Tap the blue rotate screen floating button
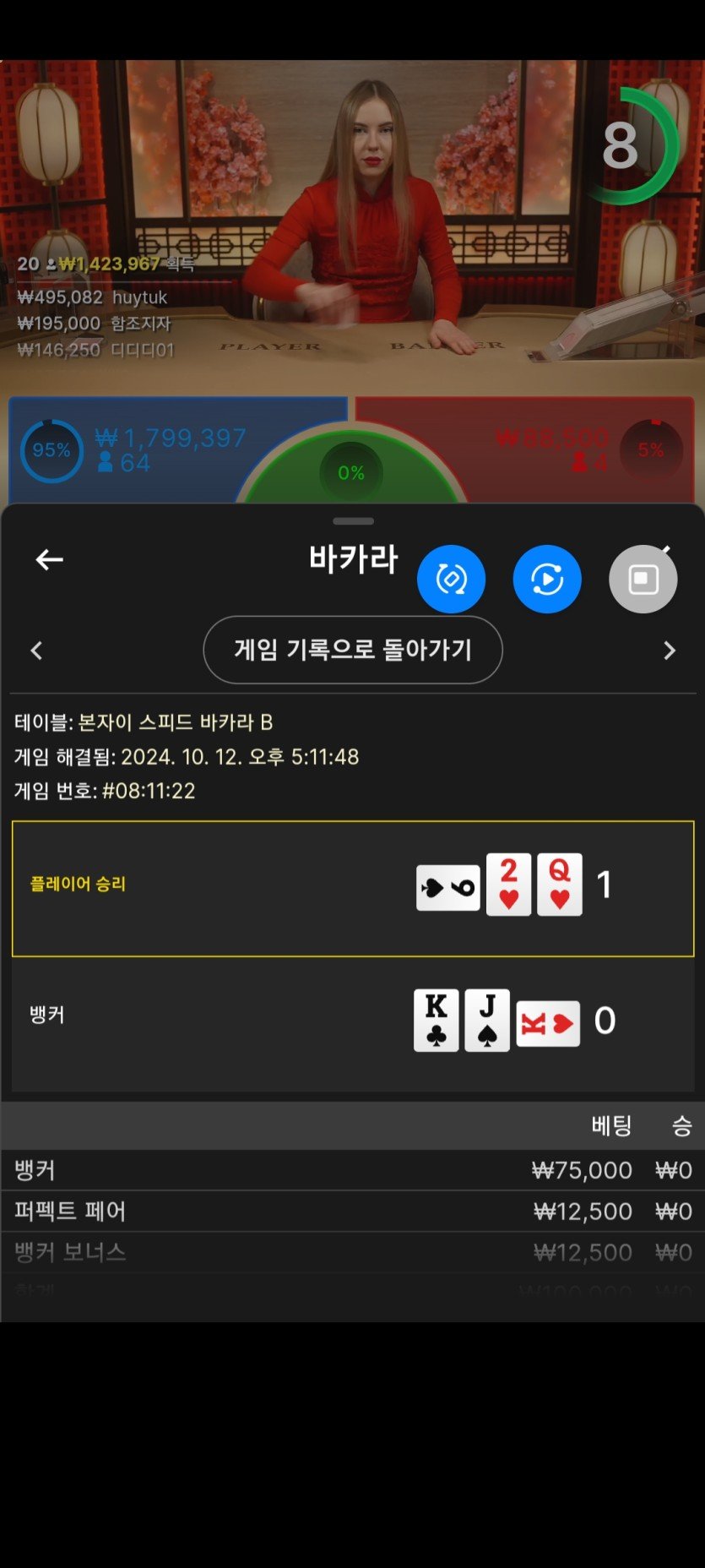This screenshot has height=1568, width=705. 451,580
